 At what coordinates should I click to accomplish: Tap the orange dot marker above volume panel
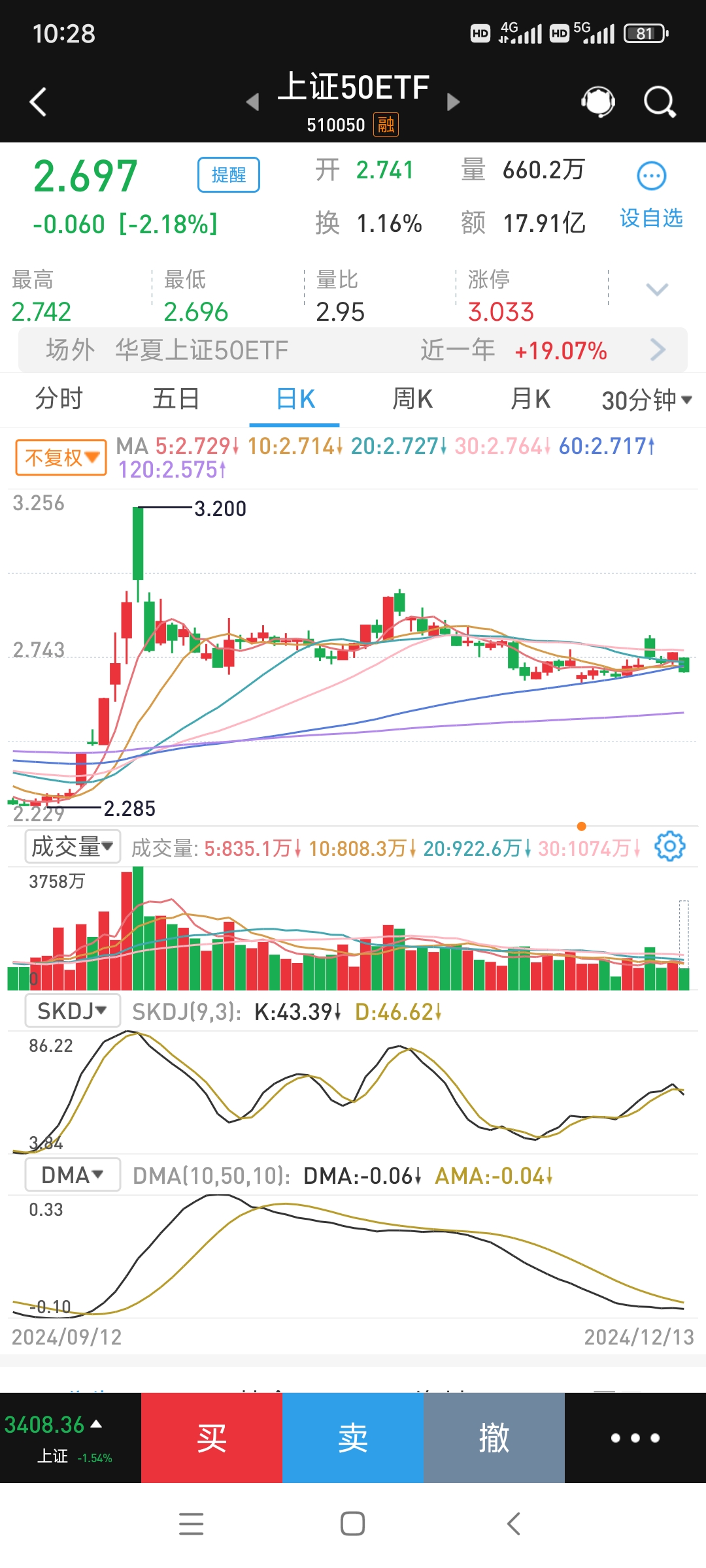pos(581,826)
